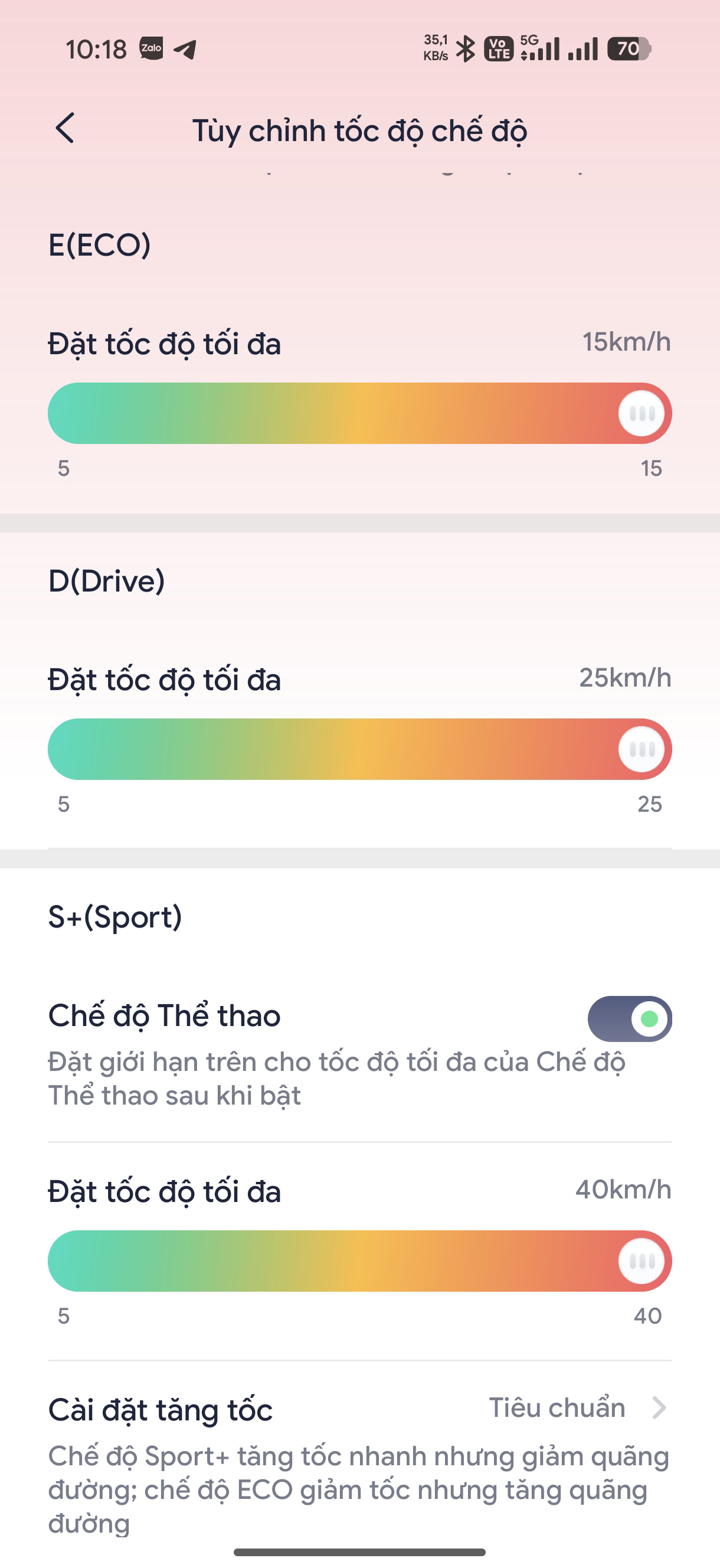The width and height of the screenshot is (720, 1568).
Task: Tap the S+(Sport) max speed slider
Action: [x=359, y=1261]
